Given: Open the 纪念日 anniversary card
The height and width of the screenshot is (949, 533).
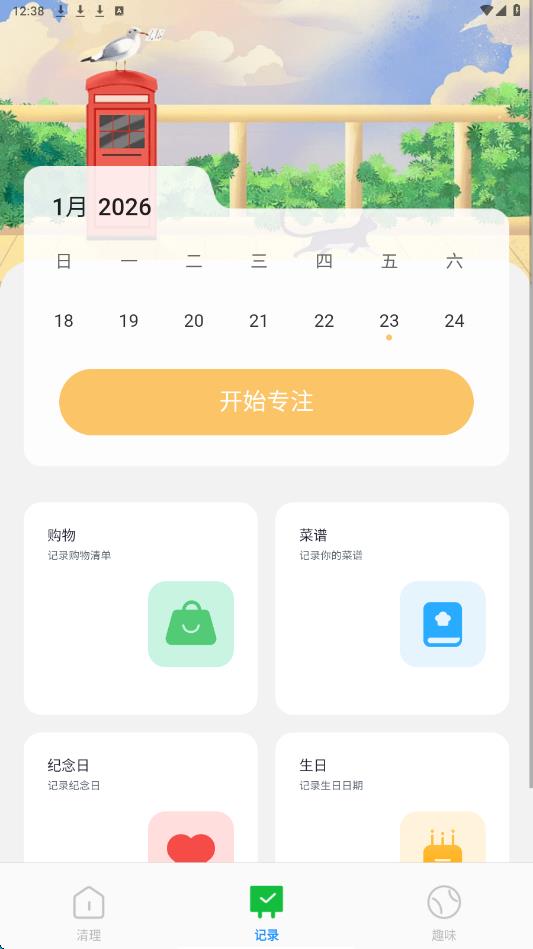Looking at the screenshot, I should pyautogui.click(x=140, y=798).
